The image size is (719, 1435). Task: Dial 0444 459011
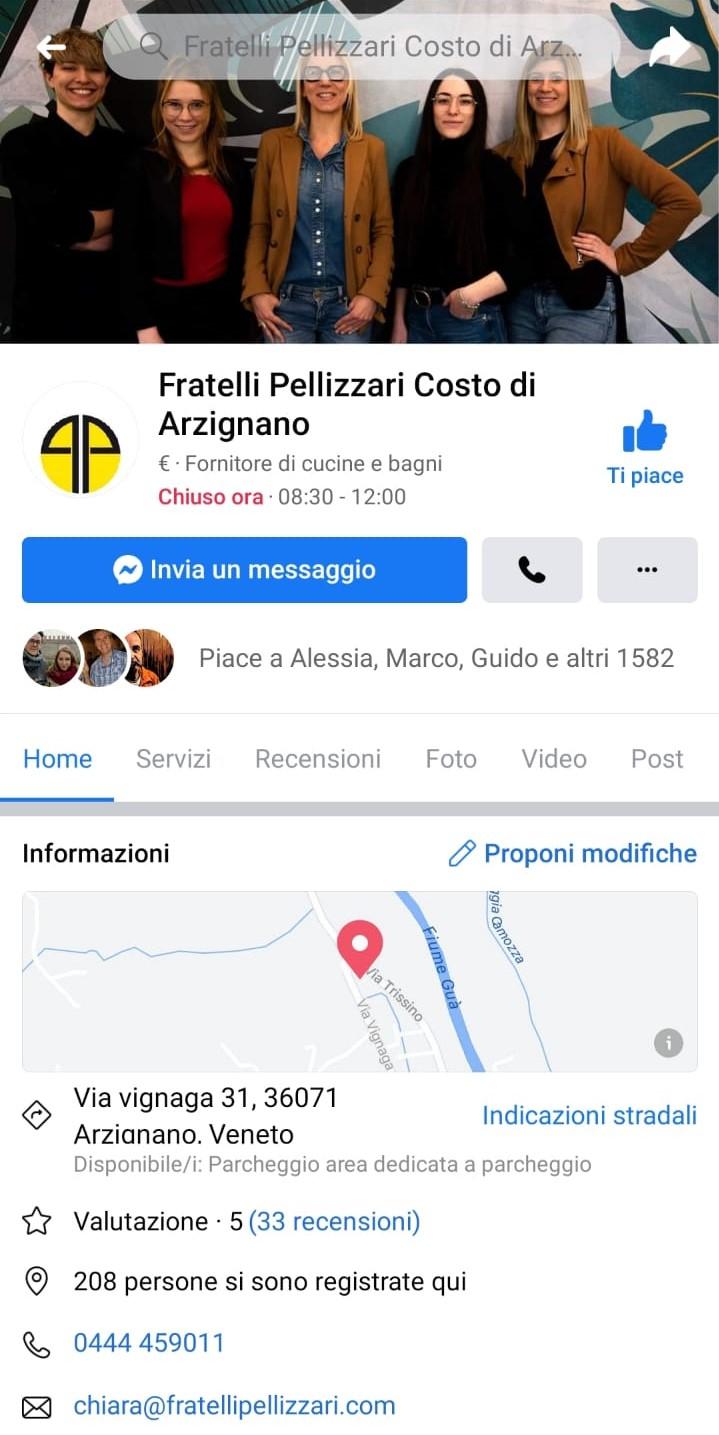pos(149,1343)
